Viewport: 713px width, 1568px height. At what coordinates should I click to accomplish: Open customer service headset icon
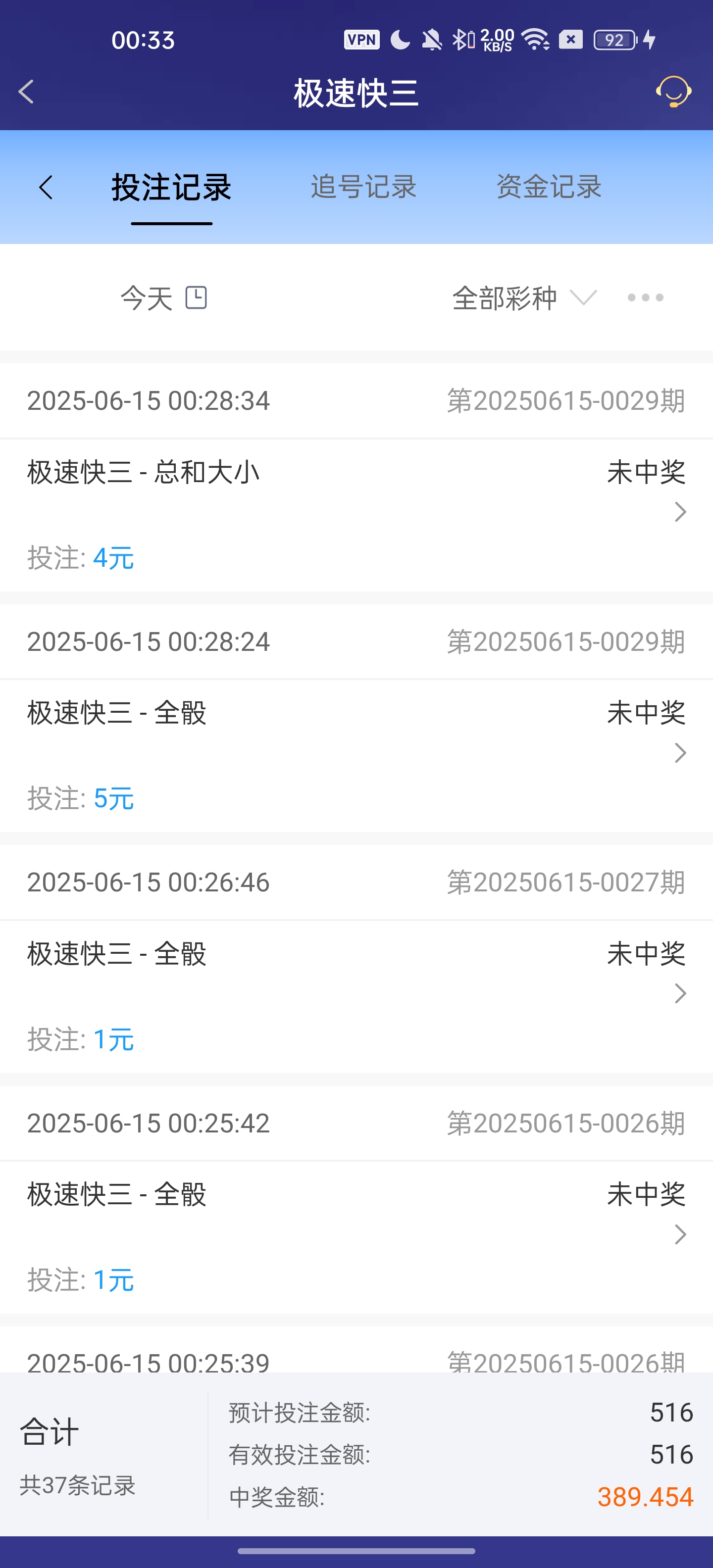[x=673, y=92]
